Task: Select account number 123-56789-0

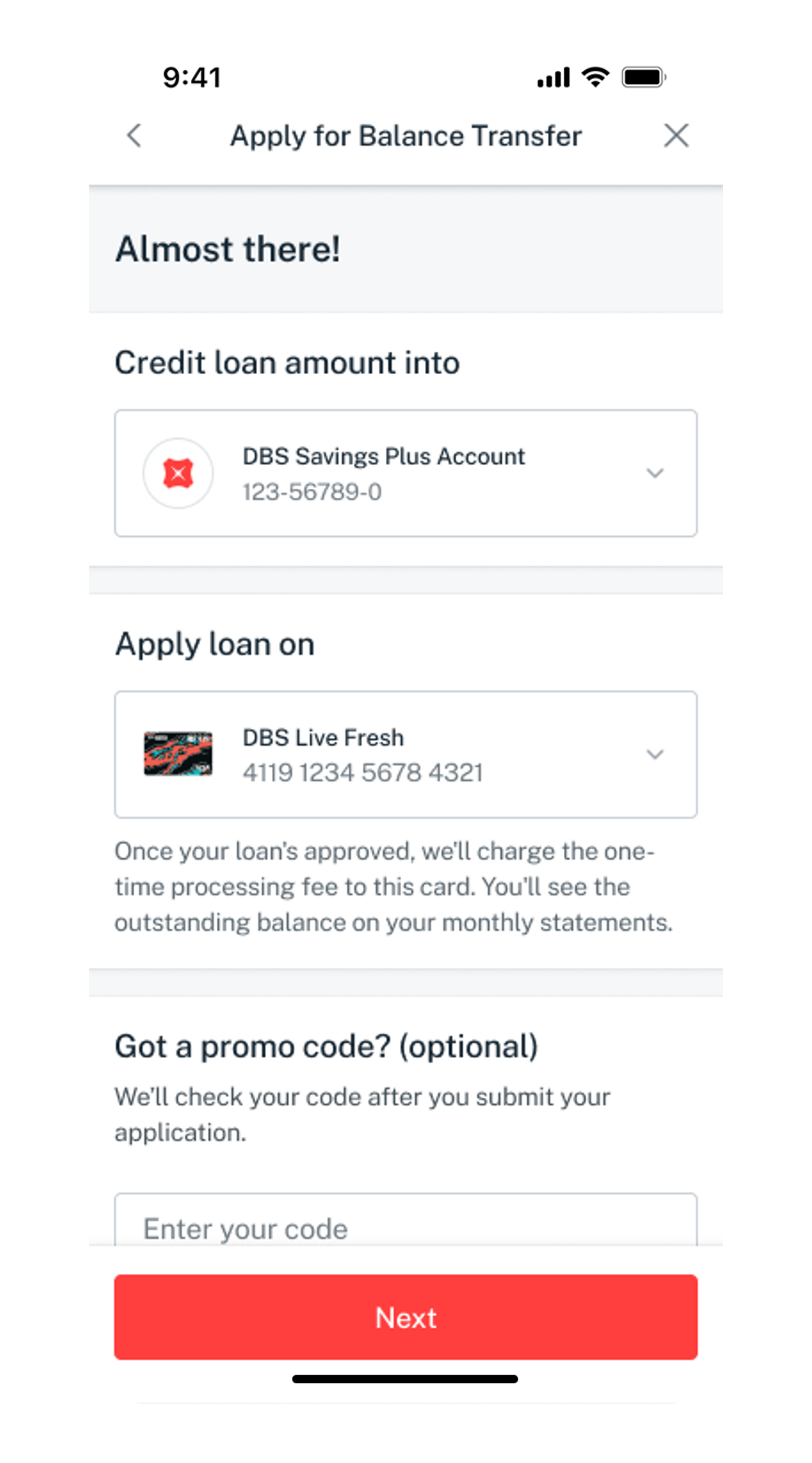Action: click(312, 491)
